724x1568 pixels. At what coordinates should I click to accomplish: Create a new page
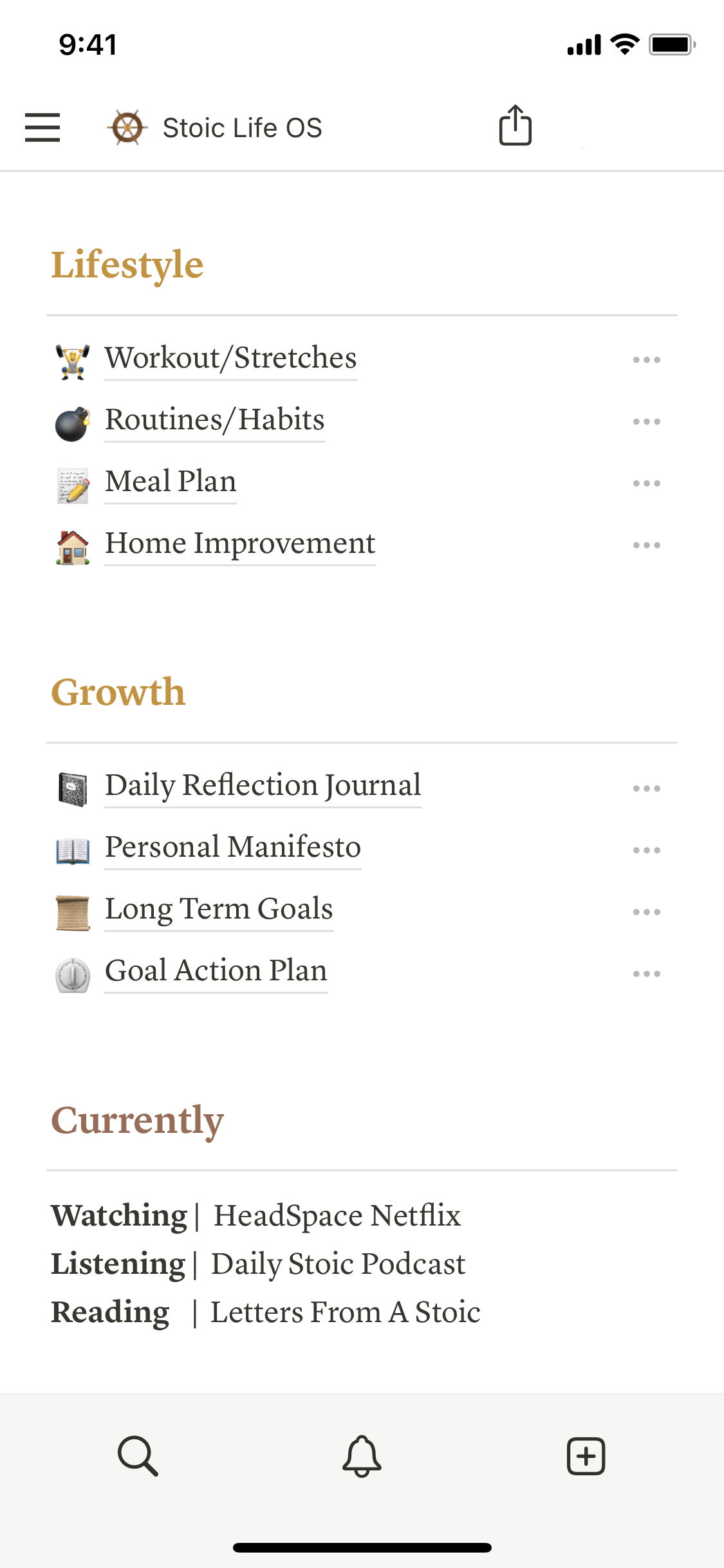click(x=586, y=1455)
